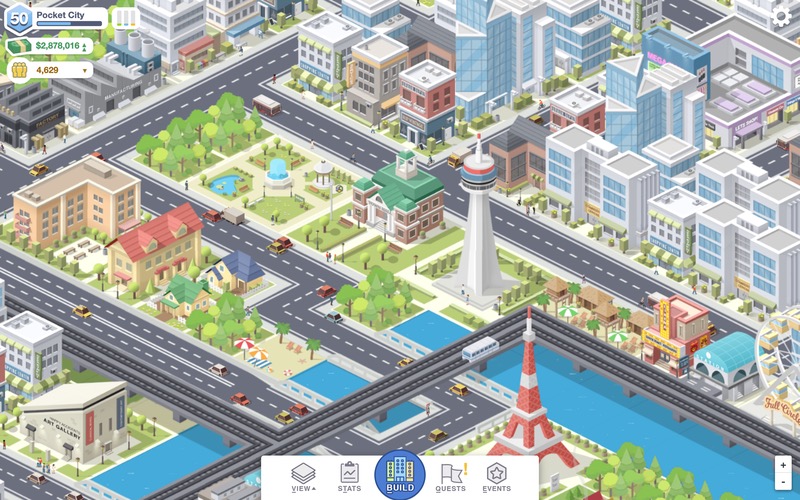Viewport: 800px width, 500px height.
Task: Zoom in with the plus button
Action: (783, 466)
